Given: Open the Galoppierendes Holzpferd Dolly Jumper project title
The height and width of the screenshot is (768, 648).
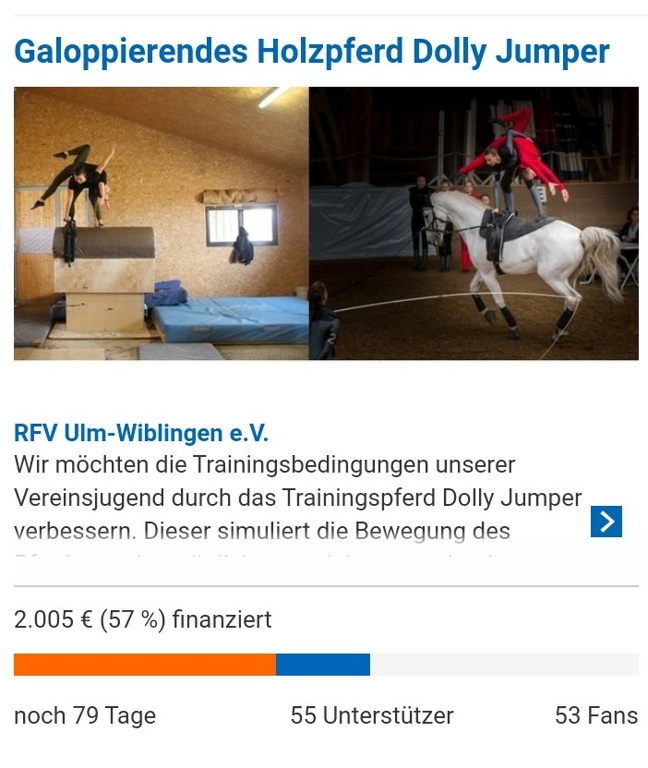Looking at the screenshot, I should 311,51.
